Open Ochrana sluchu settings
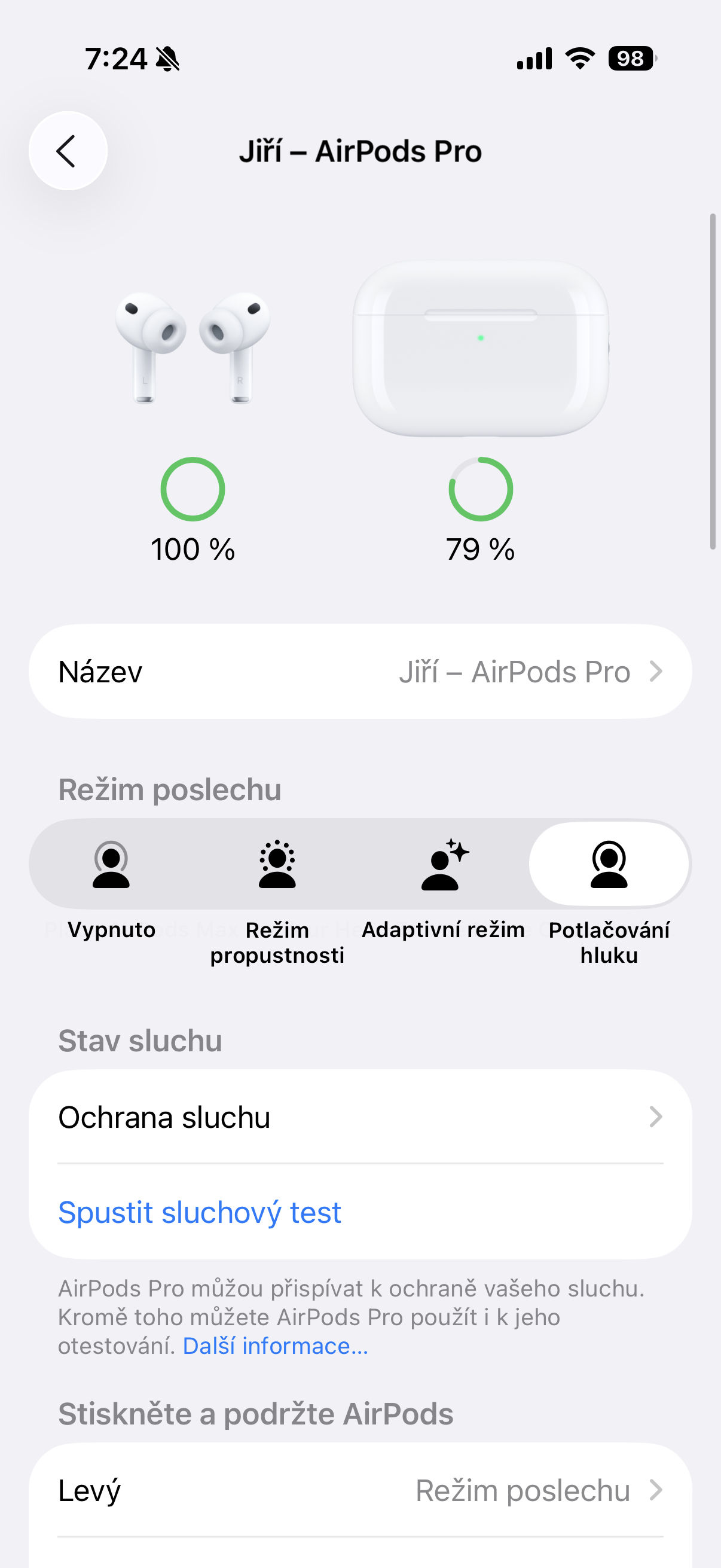721x1568 pixels. point(360,1117)
